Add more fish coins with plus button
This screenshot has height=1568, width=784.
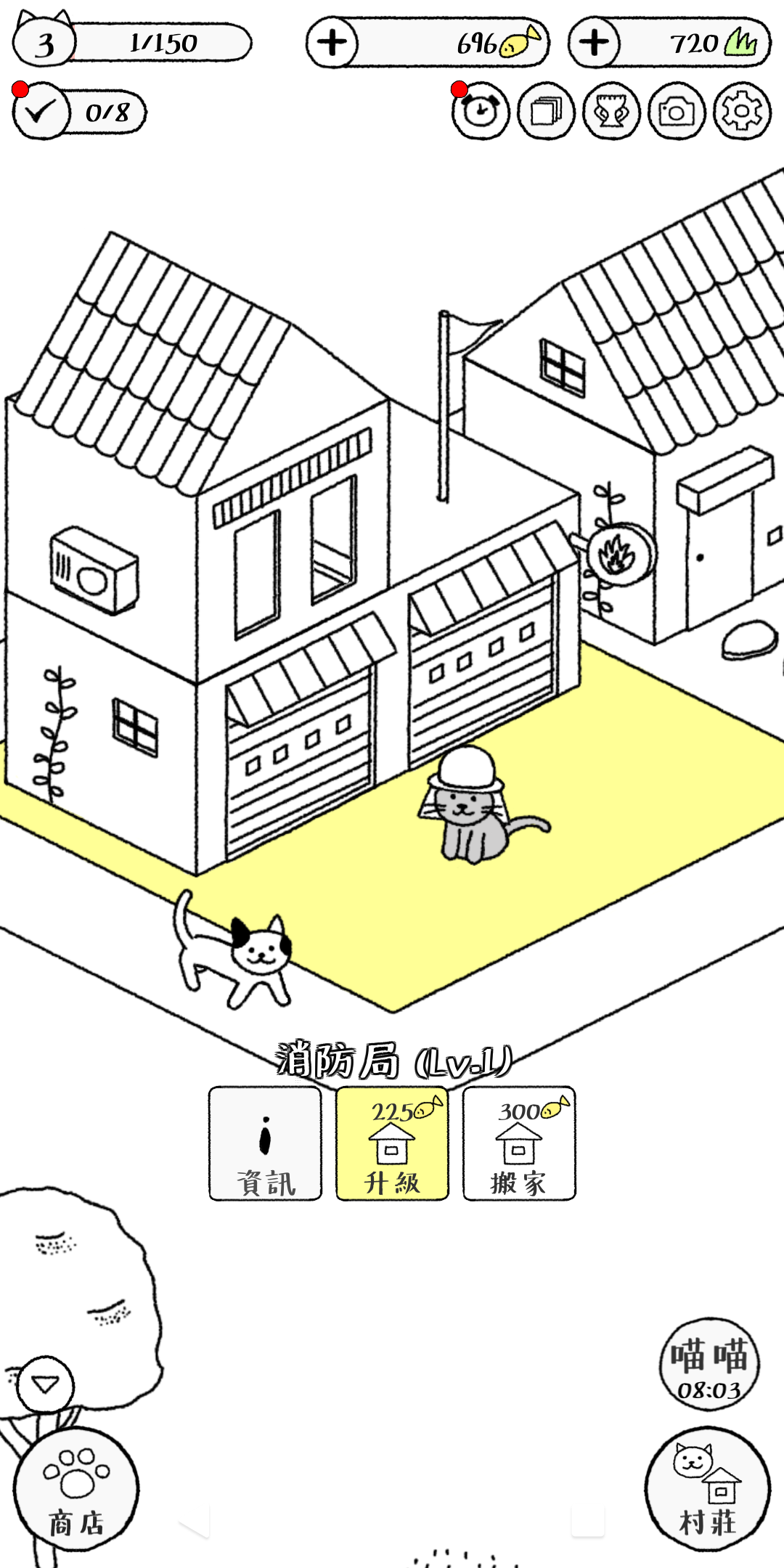[x=332, y=43]
